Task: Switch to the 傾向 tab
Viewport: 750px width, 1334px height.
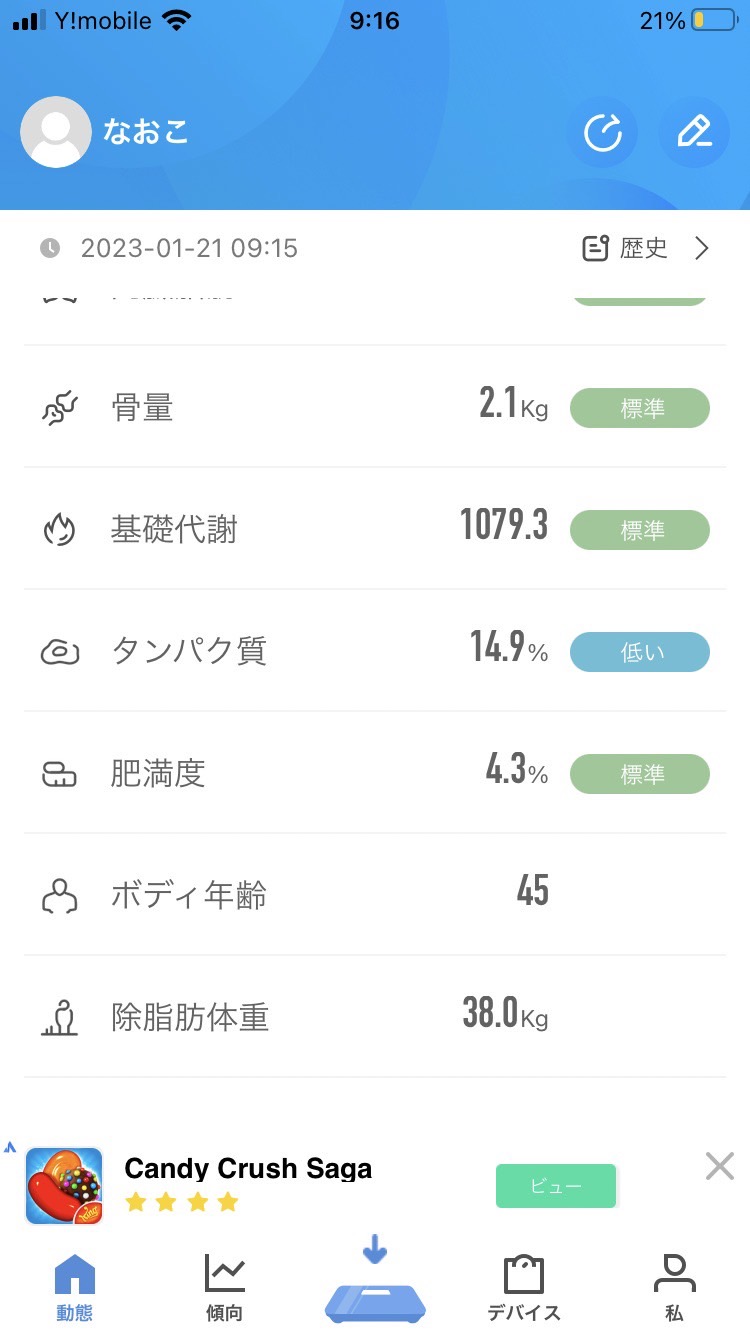Action: pos(225,1288)
